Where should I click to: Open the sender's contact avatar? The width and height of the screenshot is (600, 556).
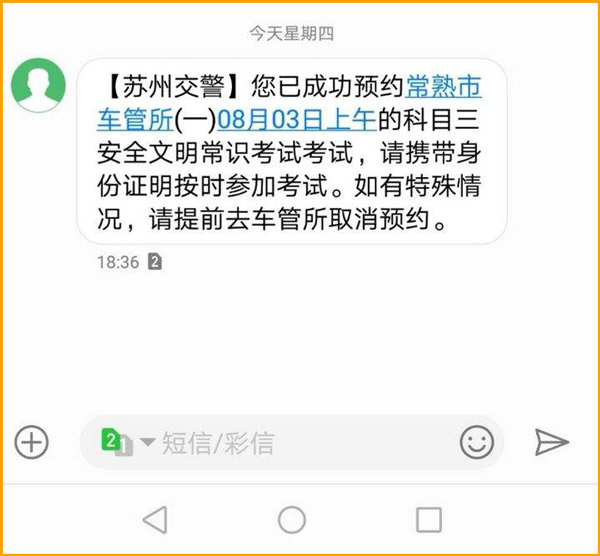[x=38, y=84]
